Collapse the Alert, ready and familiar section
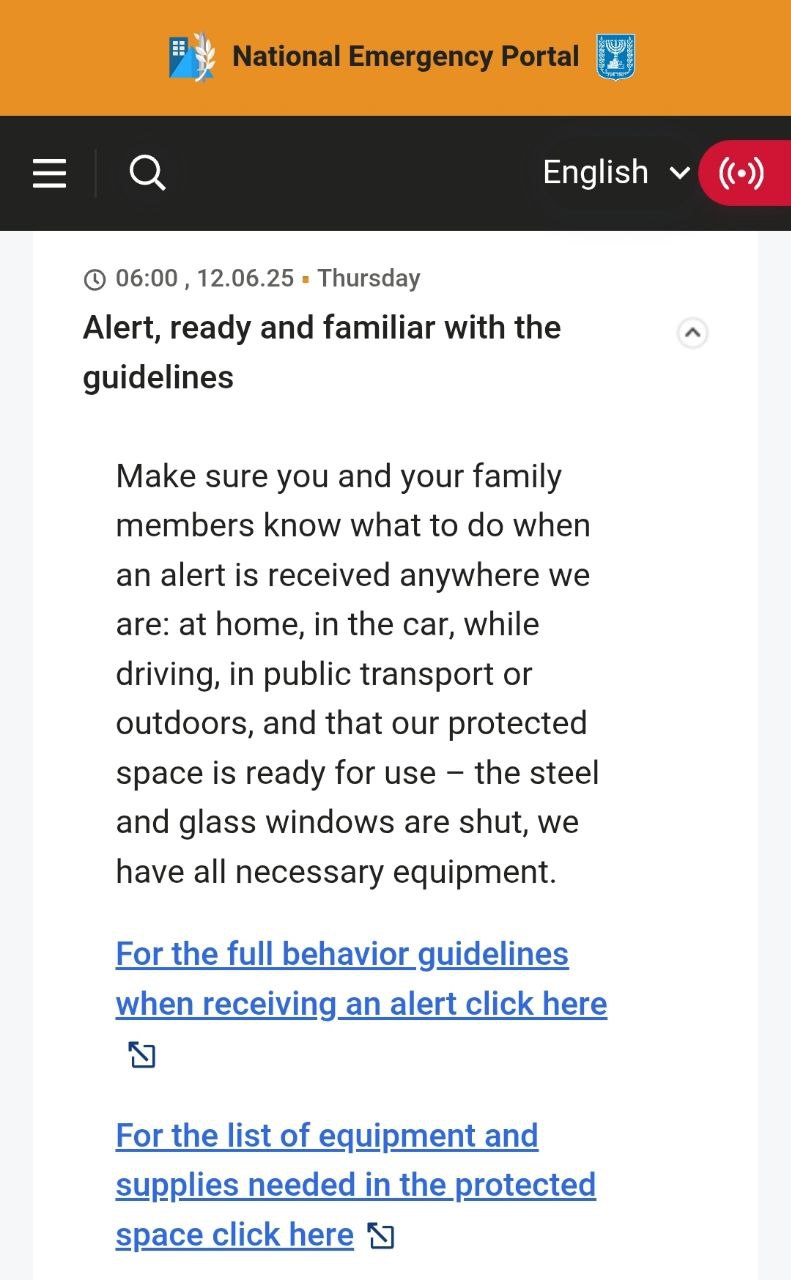 click(692, 333)
